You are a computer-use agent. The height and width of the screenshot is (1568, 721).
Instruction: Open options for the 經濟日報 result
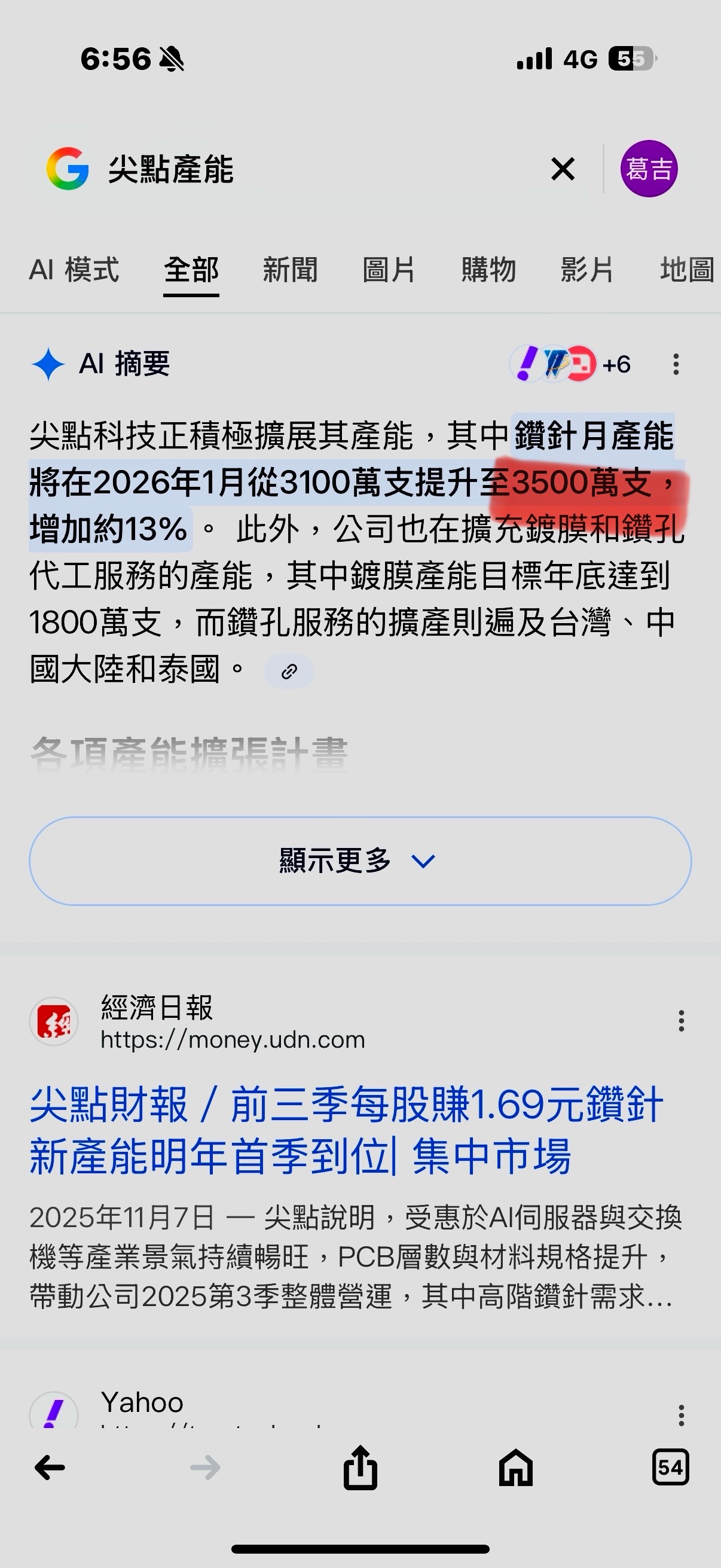(681, 1021)
